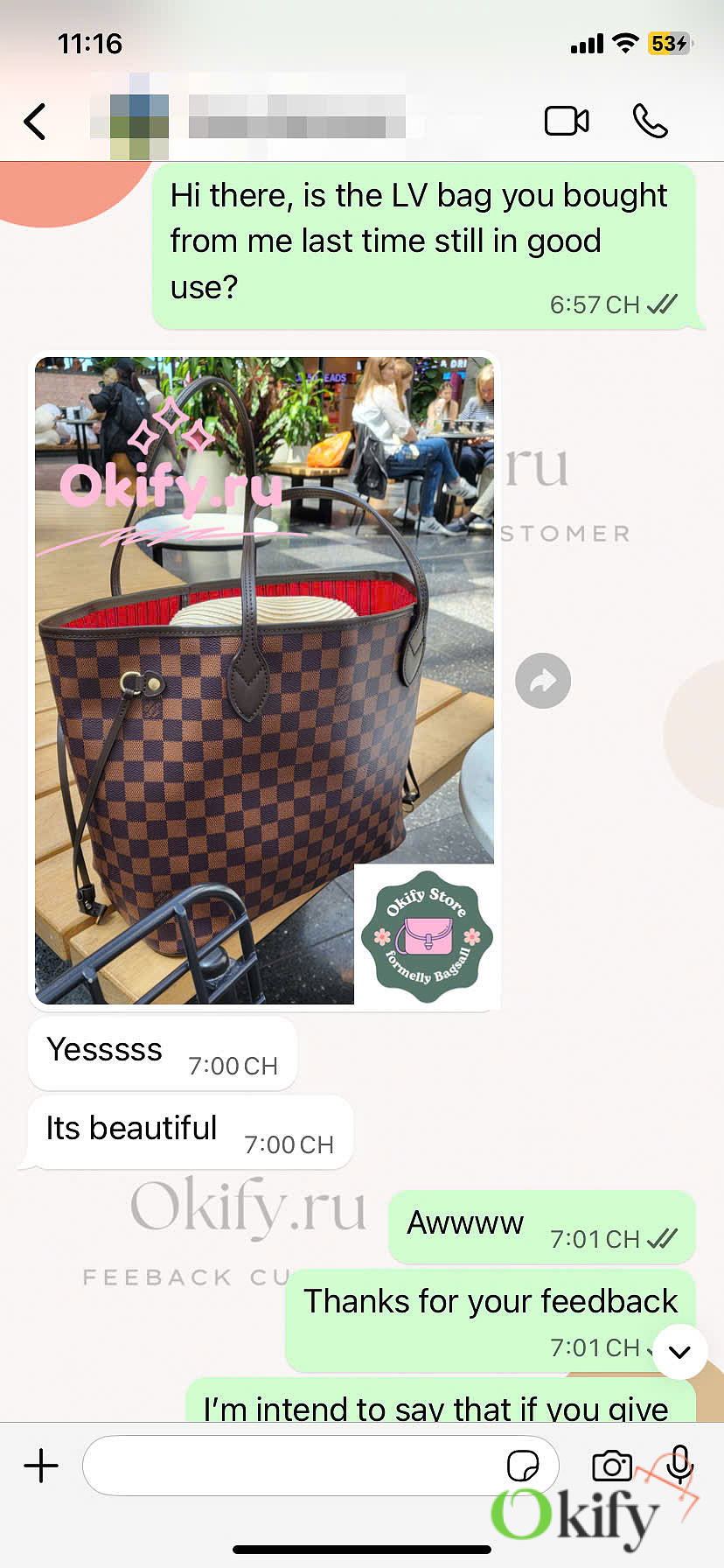Start a voice call
Screen dimensions: 724x1568
click(x=651, y=121)
